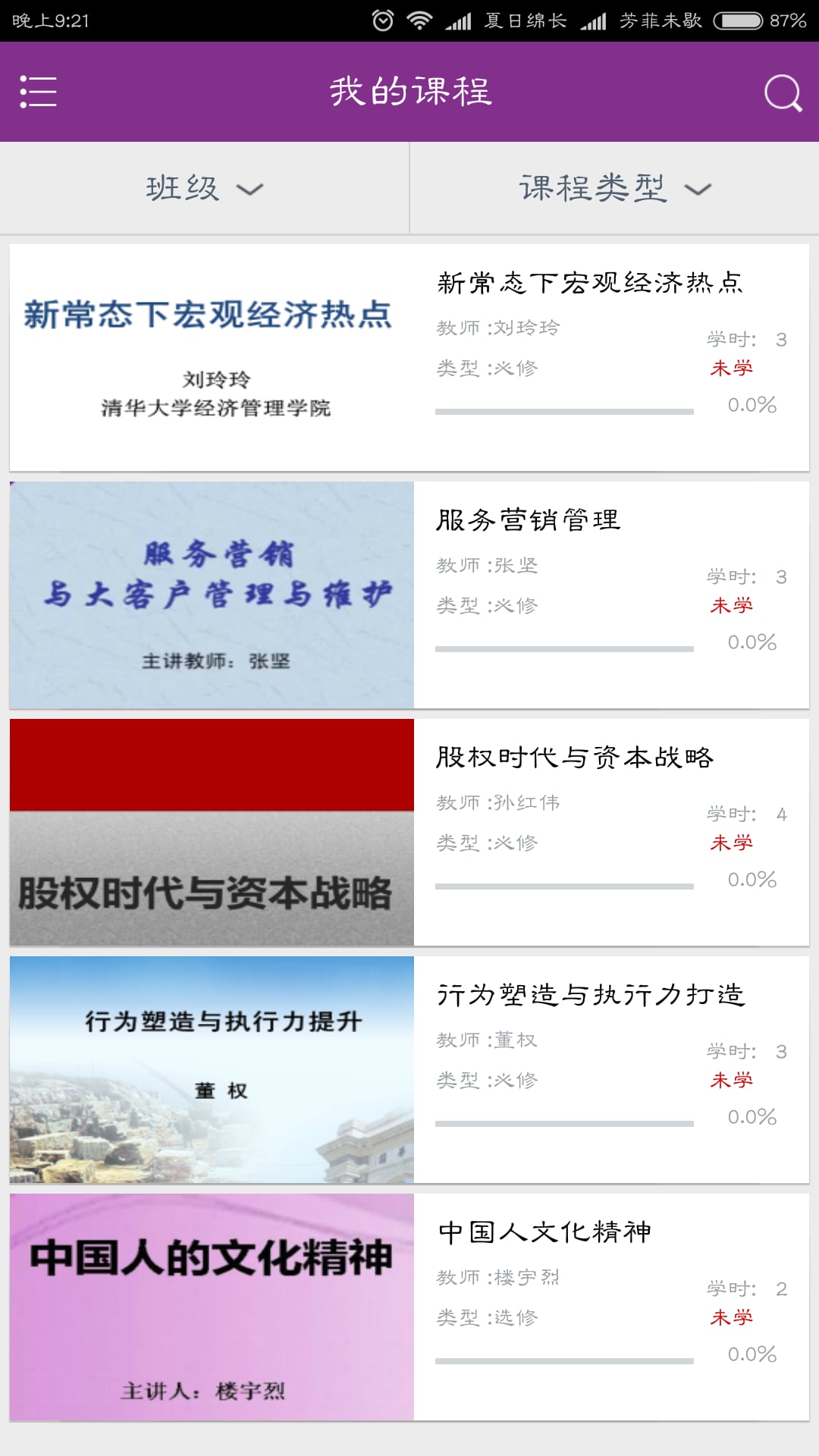Open the course 中国人文化精神

[x=409, y=1307]
